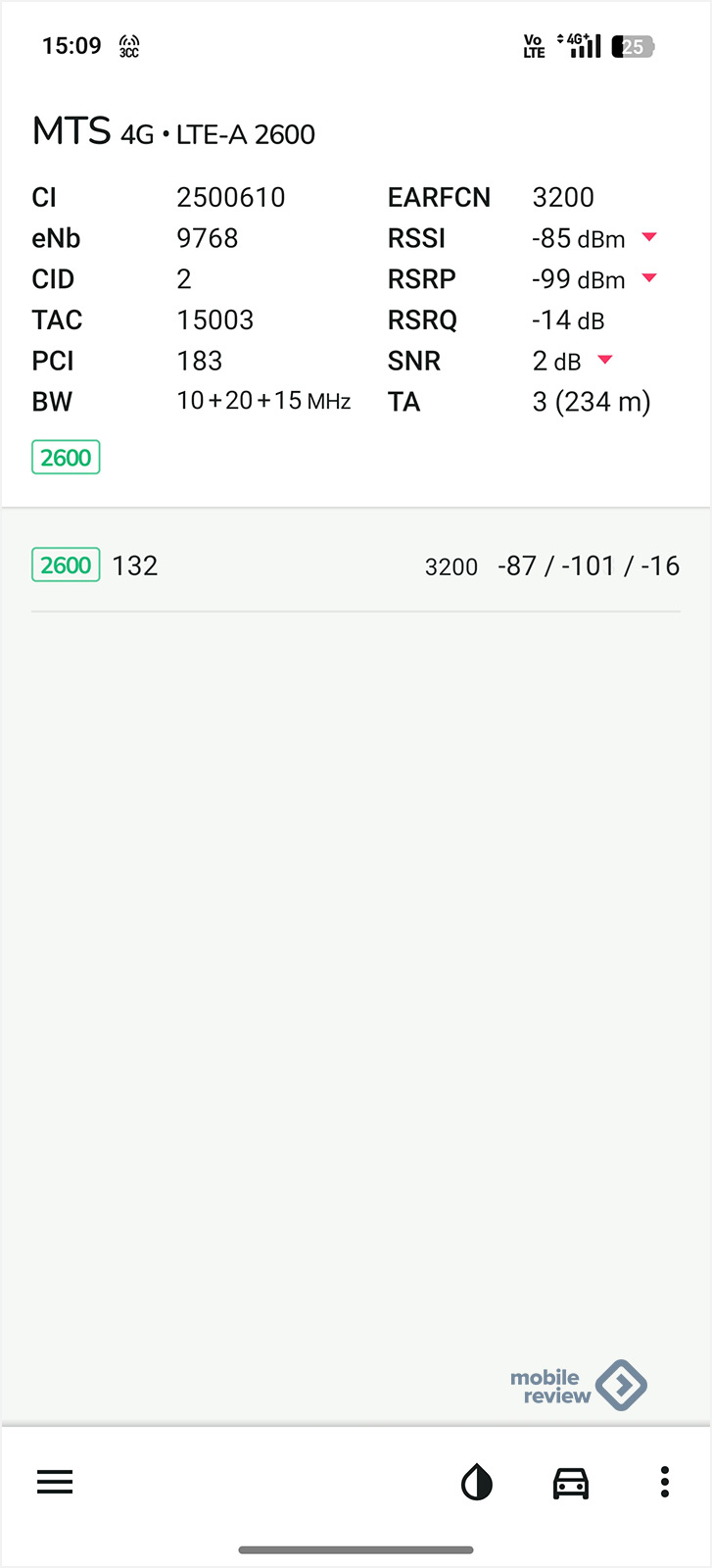
Task: Open the hamburger menu
Action: (x=55, y=1482)
